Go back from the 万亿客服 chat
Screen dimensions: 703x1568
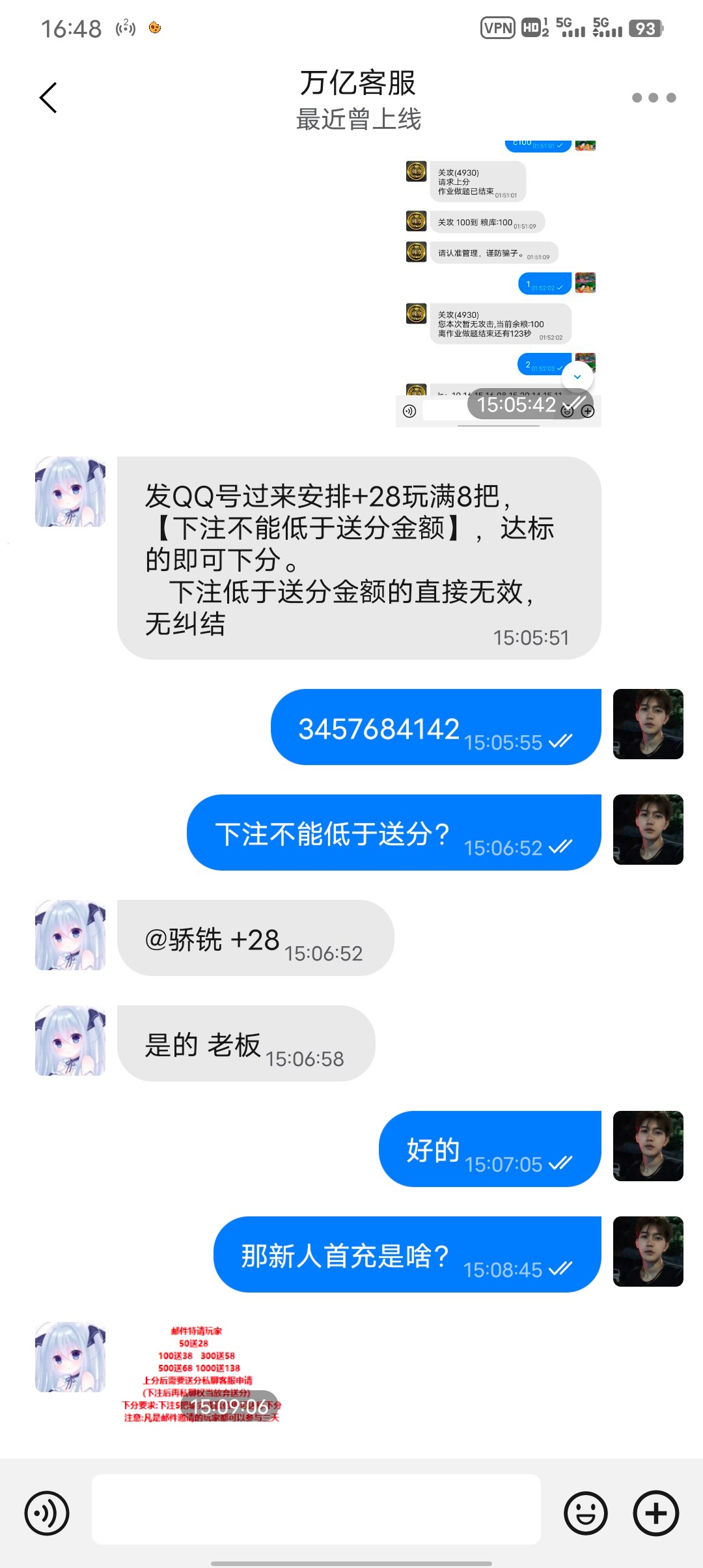(49, 98)
